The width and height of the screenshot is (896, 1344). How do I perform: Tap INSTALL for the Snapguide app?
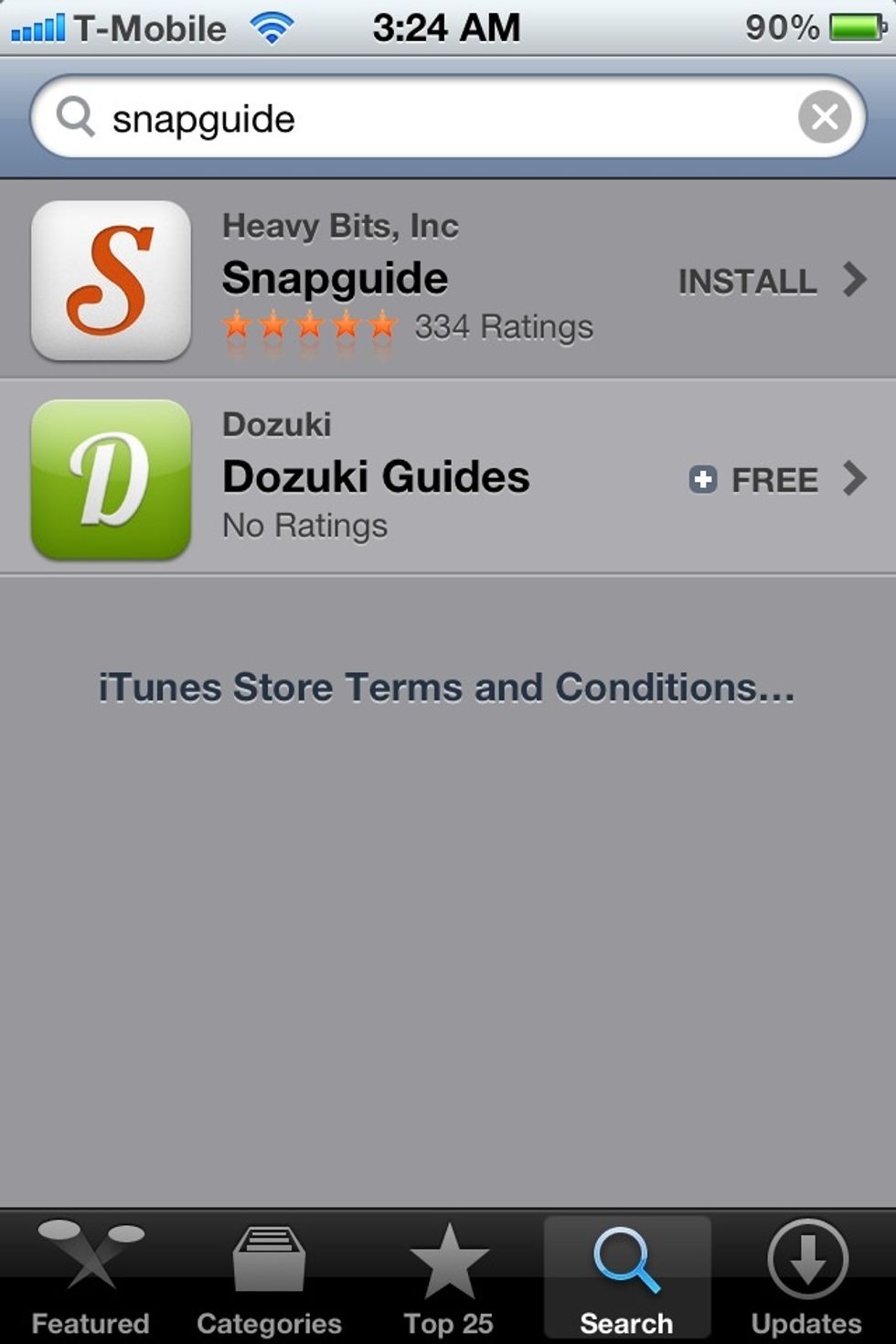[747, 282]
